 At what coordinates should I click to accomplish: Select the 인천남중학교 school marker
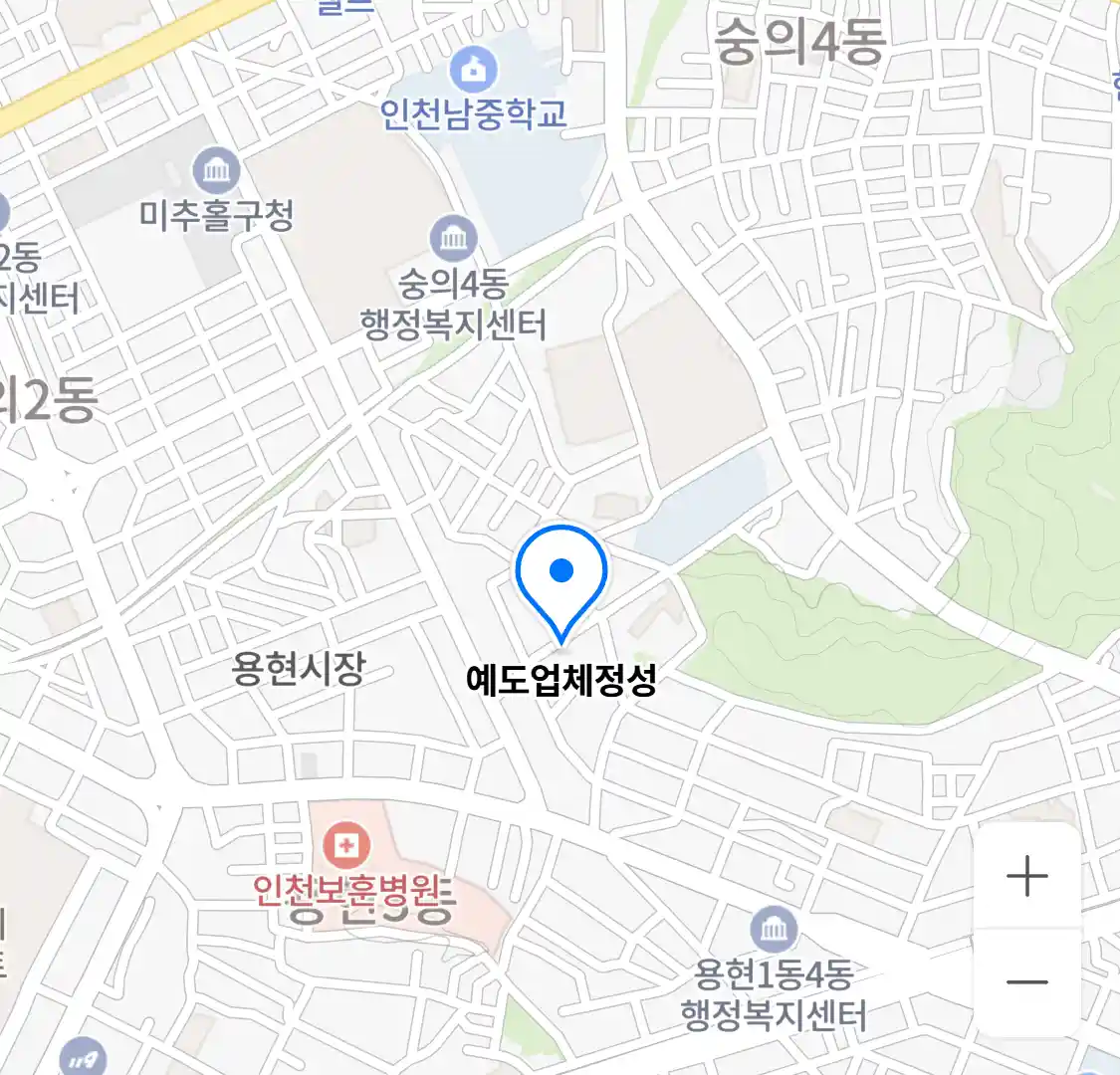474,70
